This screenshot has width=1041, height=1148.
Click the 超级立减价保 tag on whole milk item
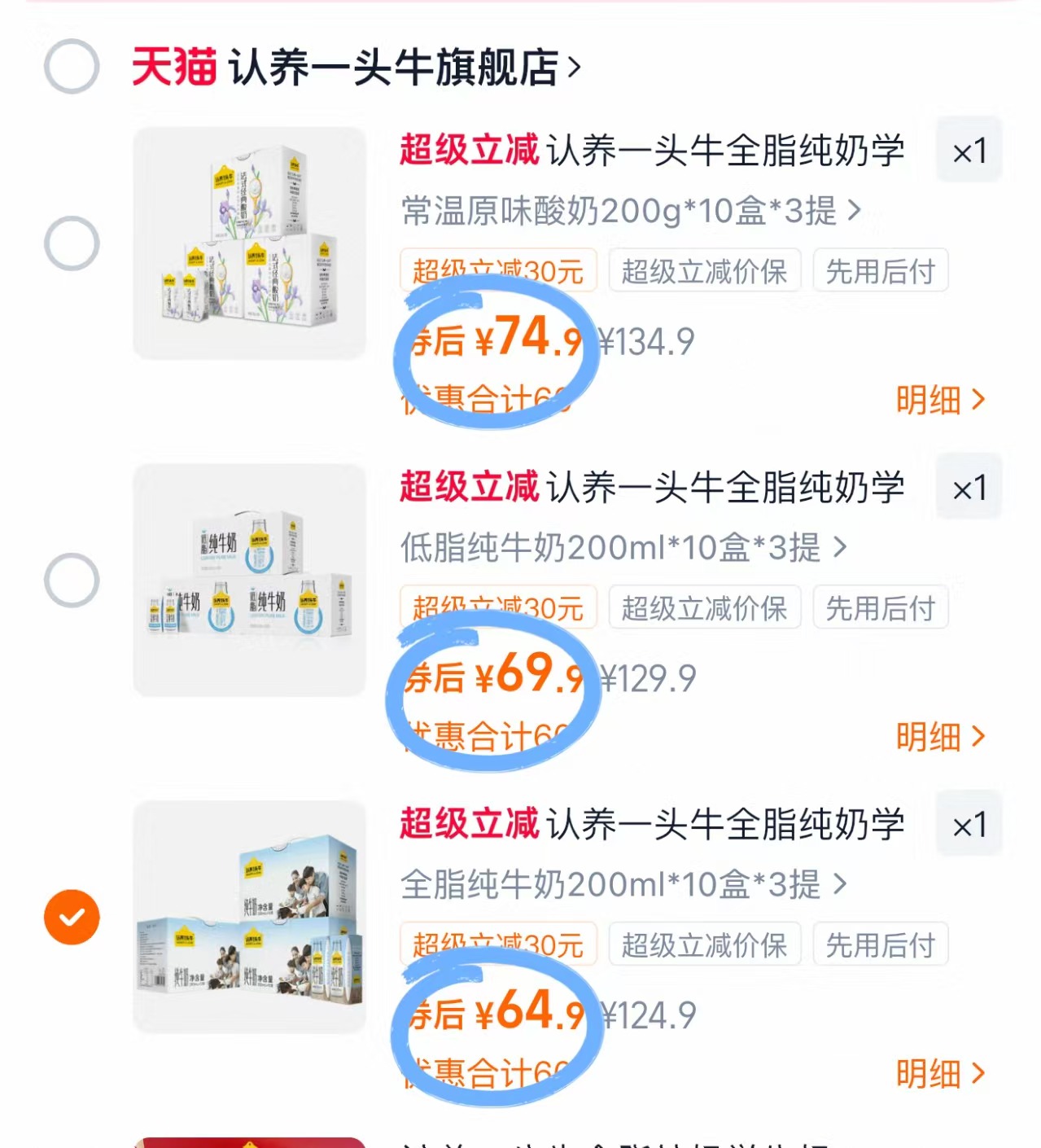click(x=704, y=944)
